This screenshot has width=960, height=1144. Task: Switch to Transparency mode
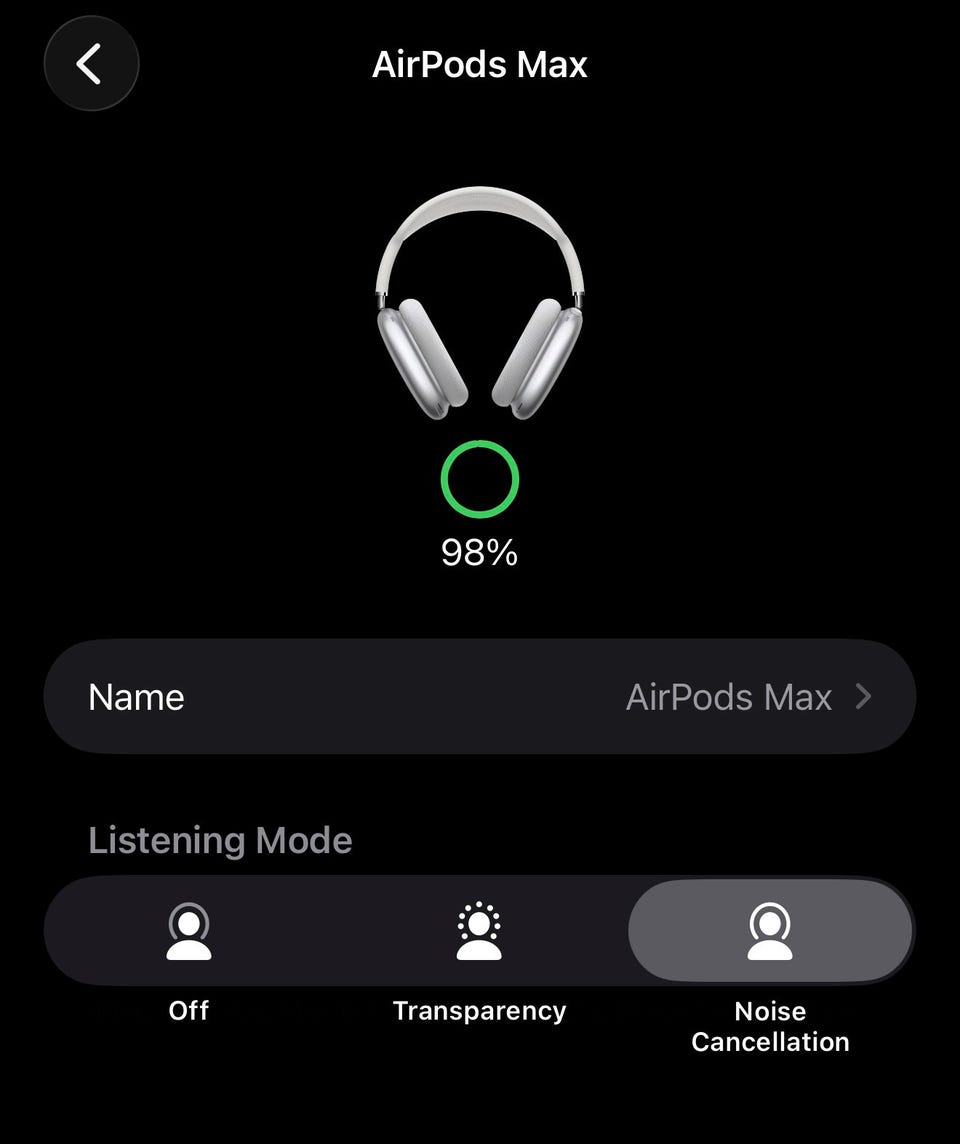tap(479, 932)
